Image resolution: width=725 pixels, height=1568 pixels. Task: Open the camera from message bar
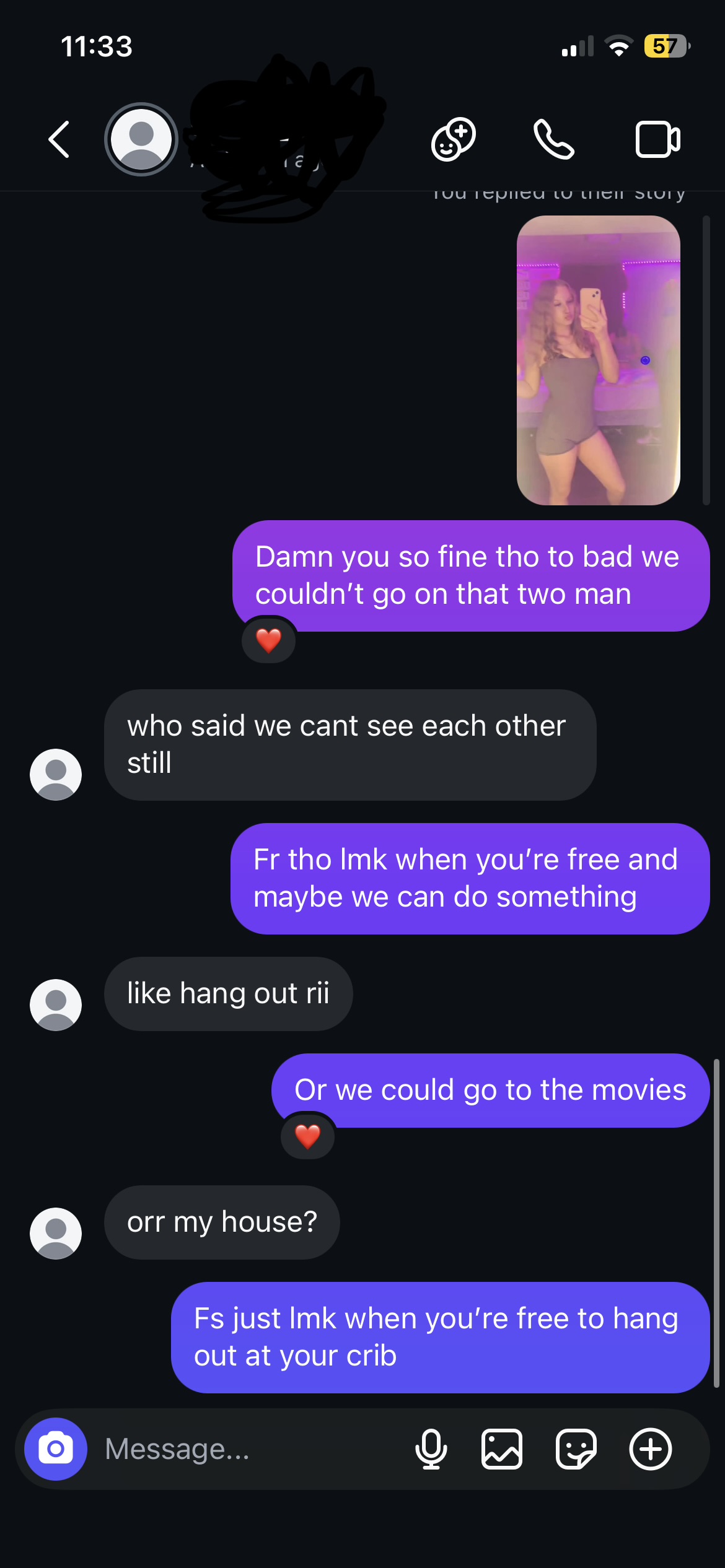56,1448
